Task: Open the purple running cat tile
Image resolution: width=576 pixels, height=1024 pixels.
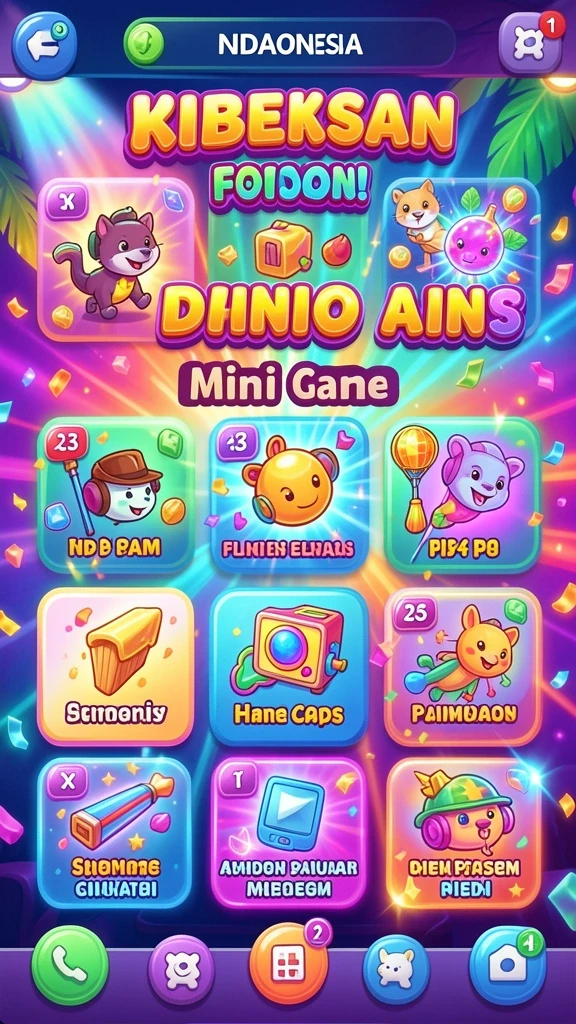Action: click(116, 259)
